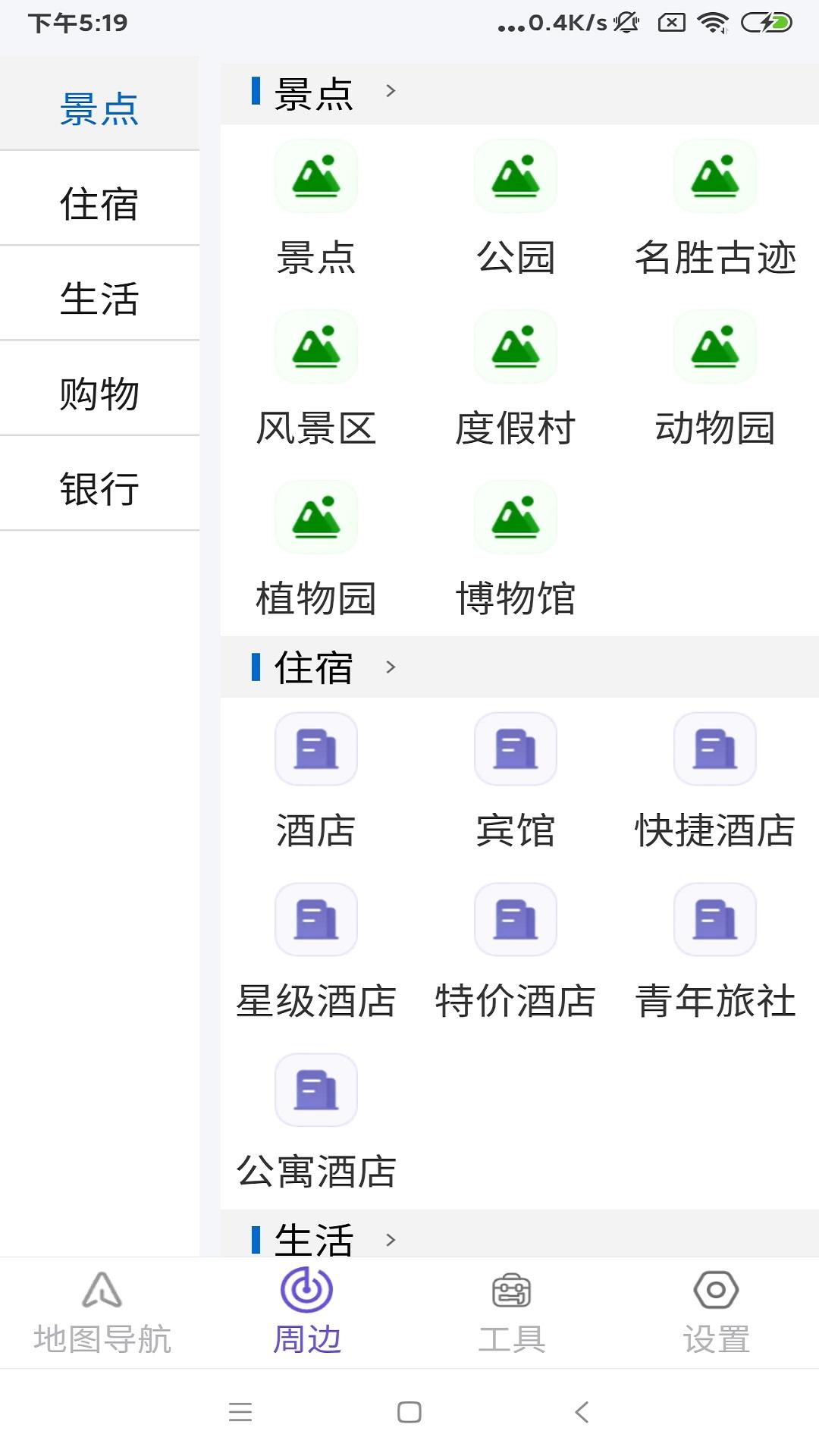Screen dimensions: 819x1456
Task: Tap the 星级酒店 category label
Action: [x=315, y=1001]
